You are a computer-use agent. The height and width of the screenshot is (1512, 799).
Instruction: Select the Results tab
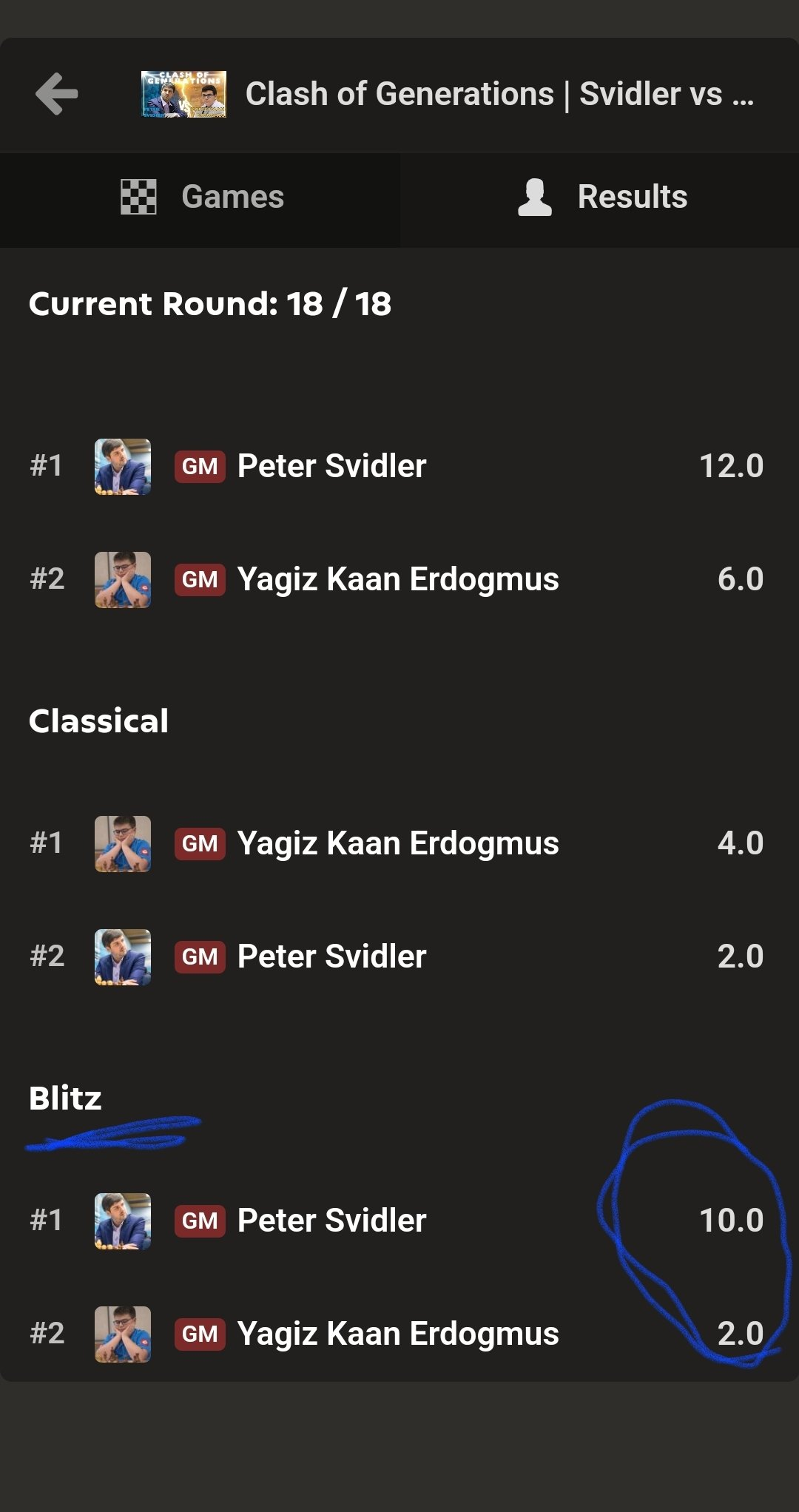[x=601, y=198]
